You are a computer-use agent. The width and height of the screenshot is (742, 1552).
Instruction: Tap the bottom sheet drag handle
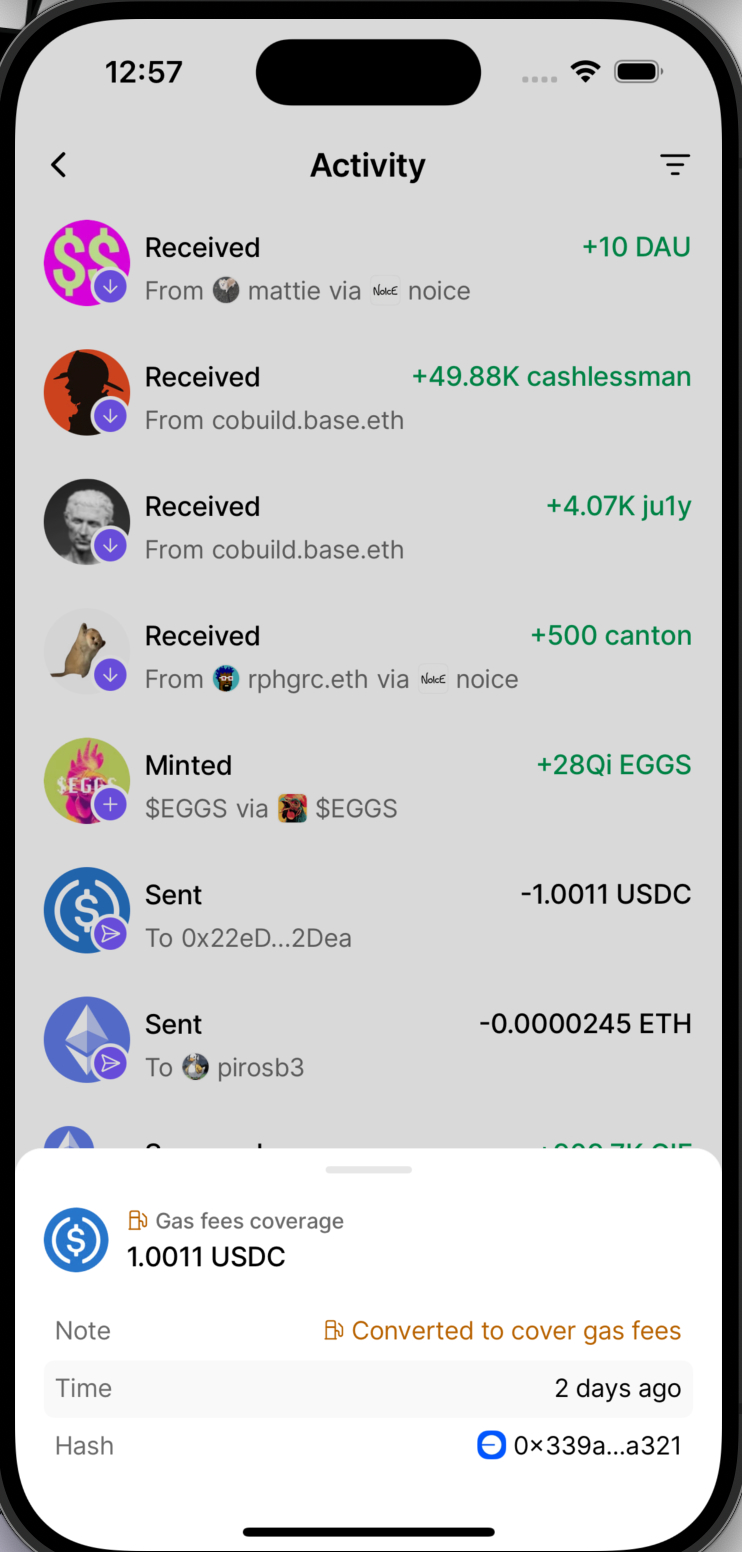pyautogui.click(x=369, y=1169)
